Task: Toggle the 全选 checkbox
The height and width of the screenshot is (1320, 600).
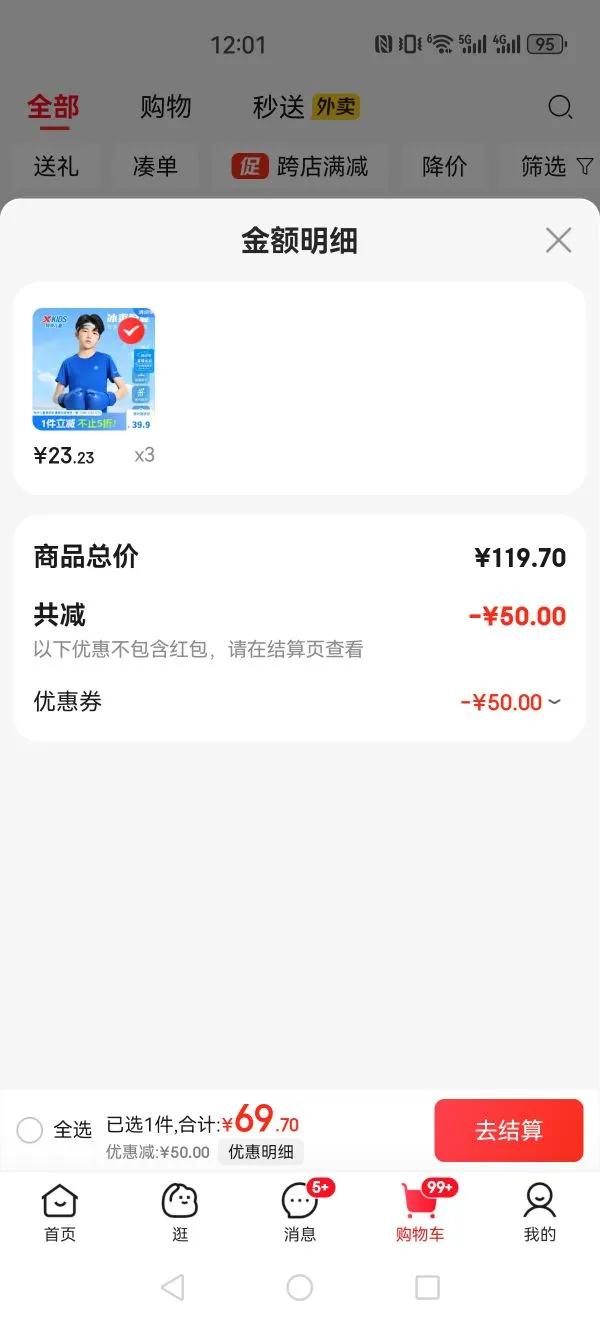Action: (x=30, y=1130)
